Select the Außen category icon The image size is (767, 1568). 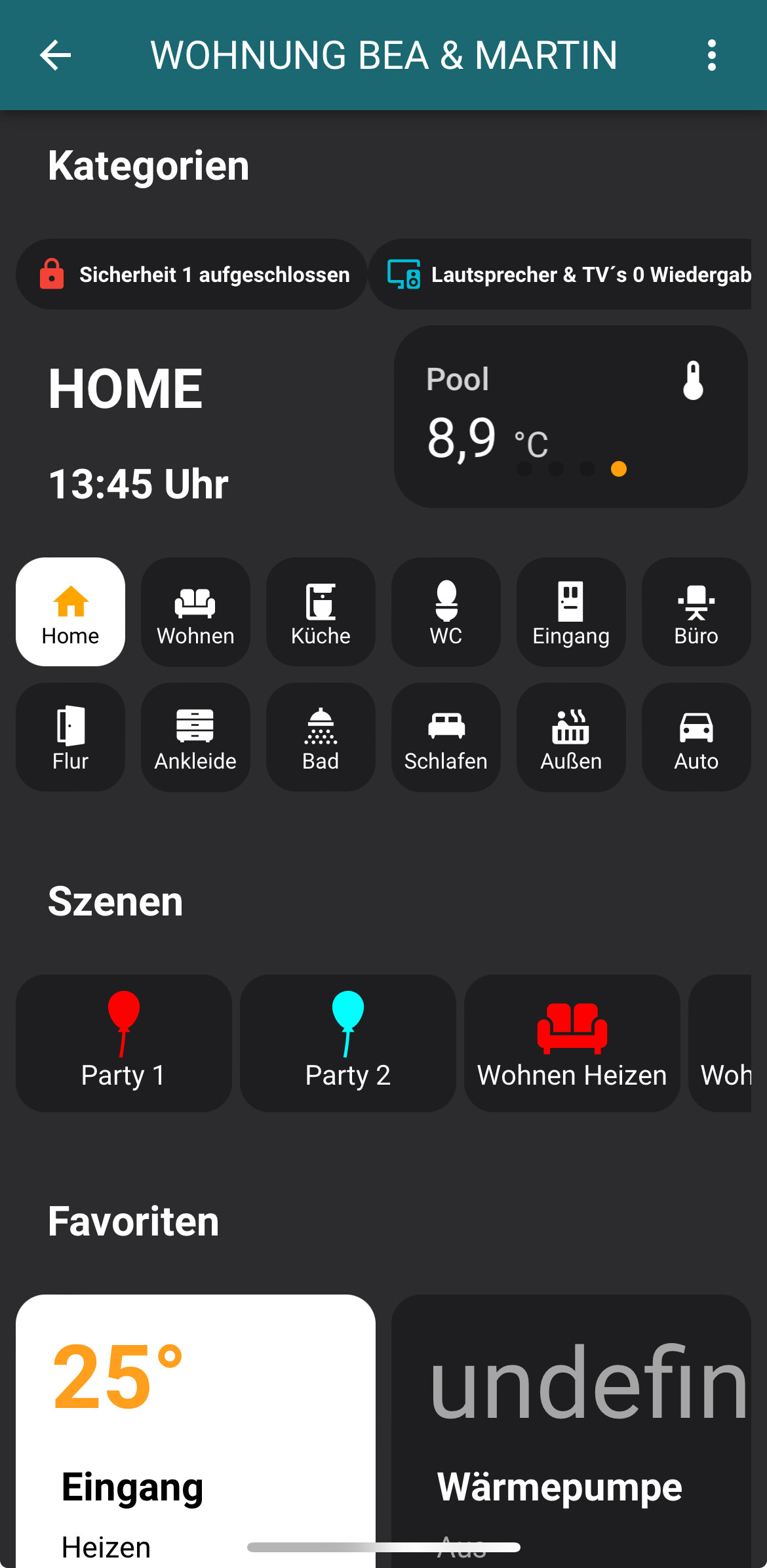(x=570, y=736)
